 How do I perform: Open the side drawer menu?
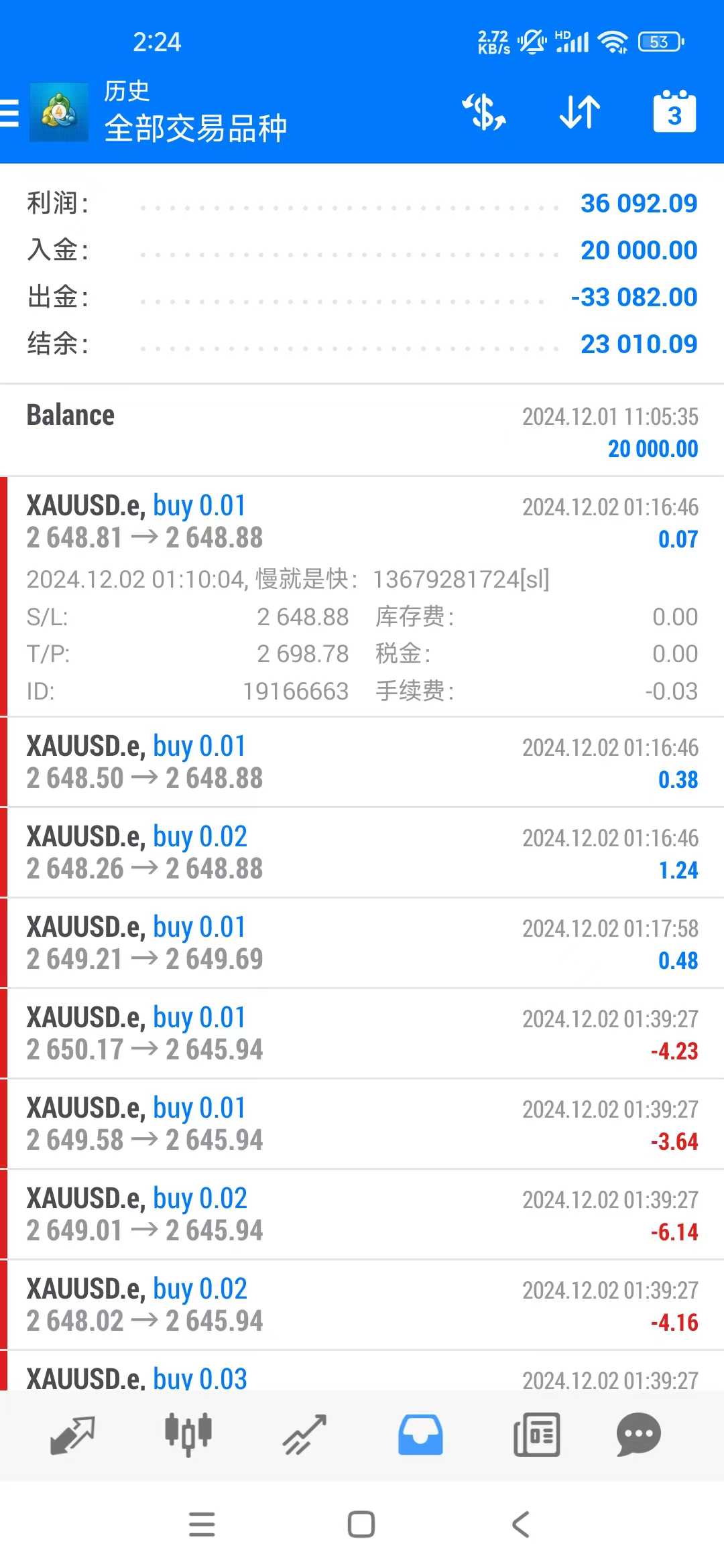tap(11, 113)
